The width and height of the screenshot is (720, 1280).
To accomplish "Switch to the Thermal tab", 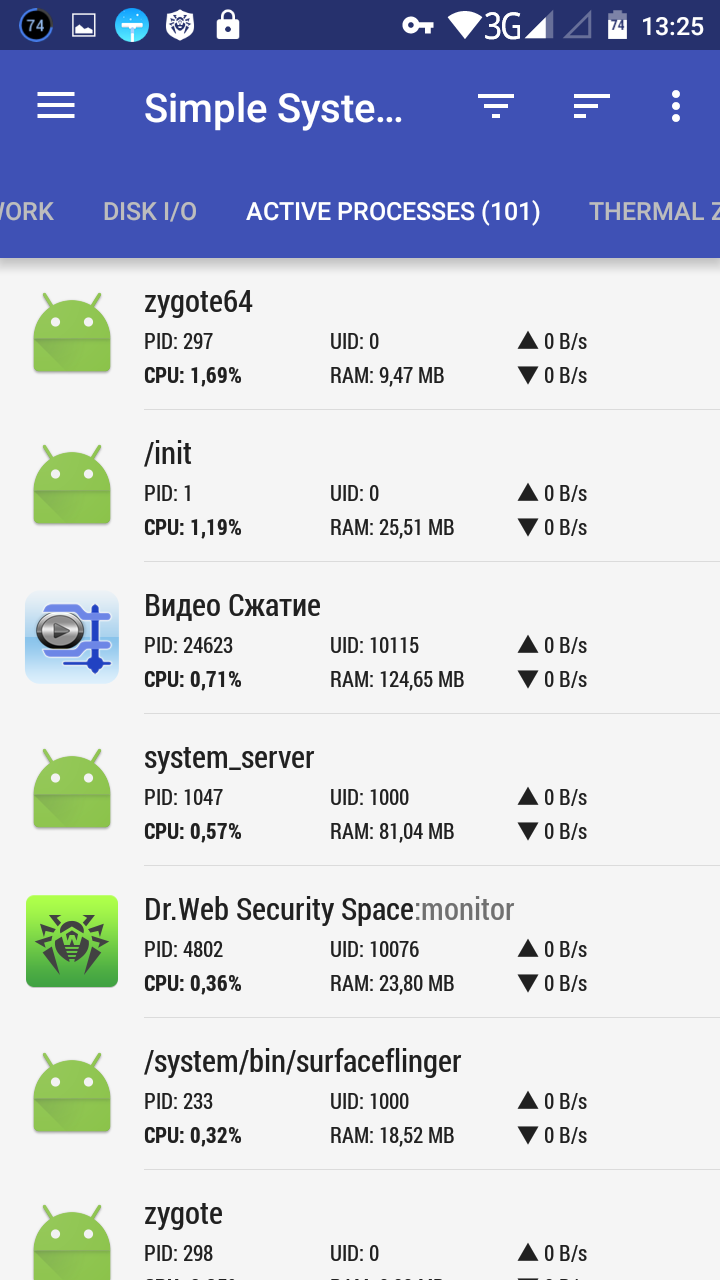I will coord(652,211).
